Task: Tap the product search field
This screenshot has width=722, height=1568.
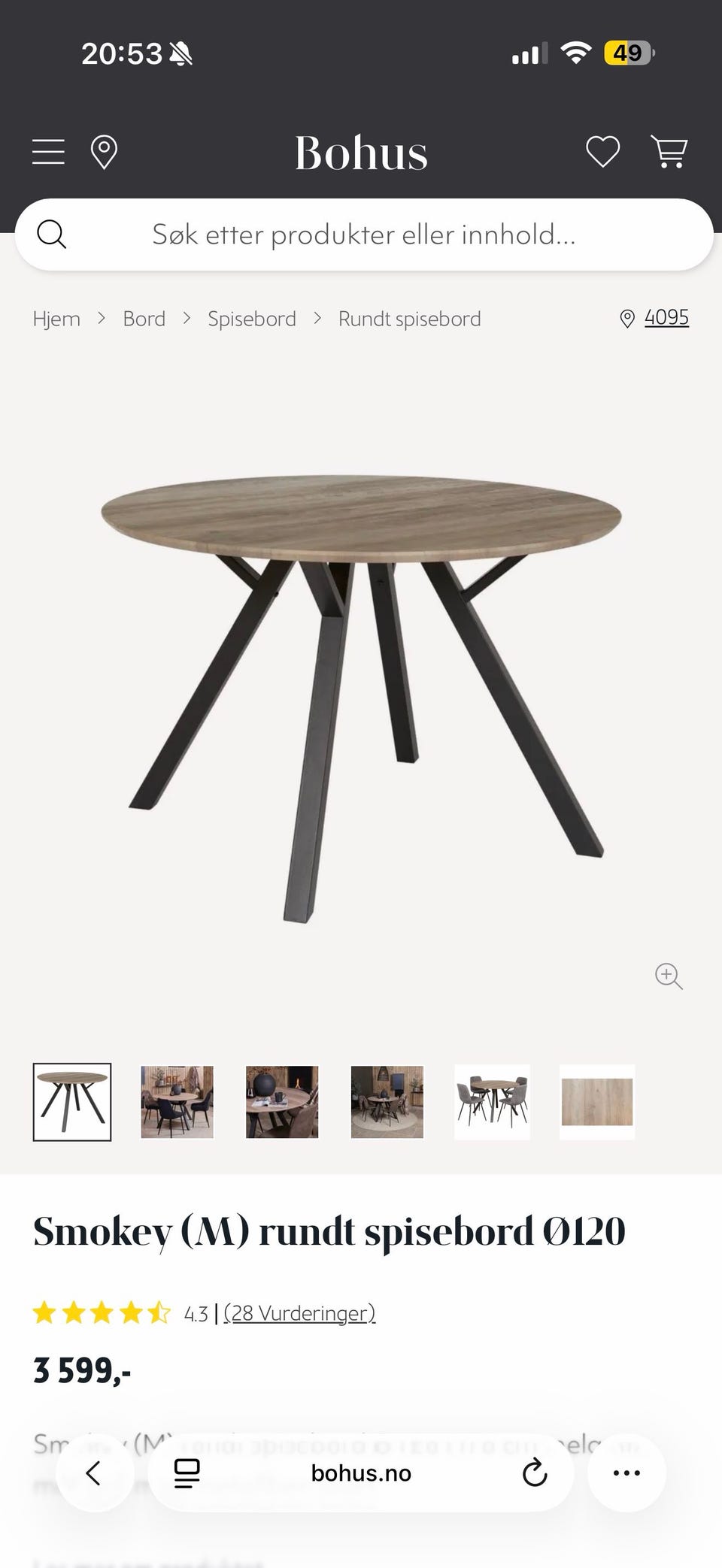Action: click(x=364, y=235)
